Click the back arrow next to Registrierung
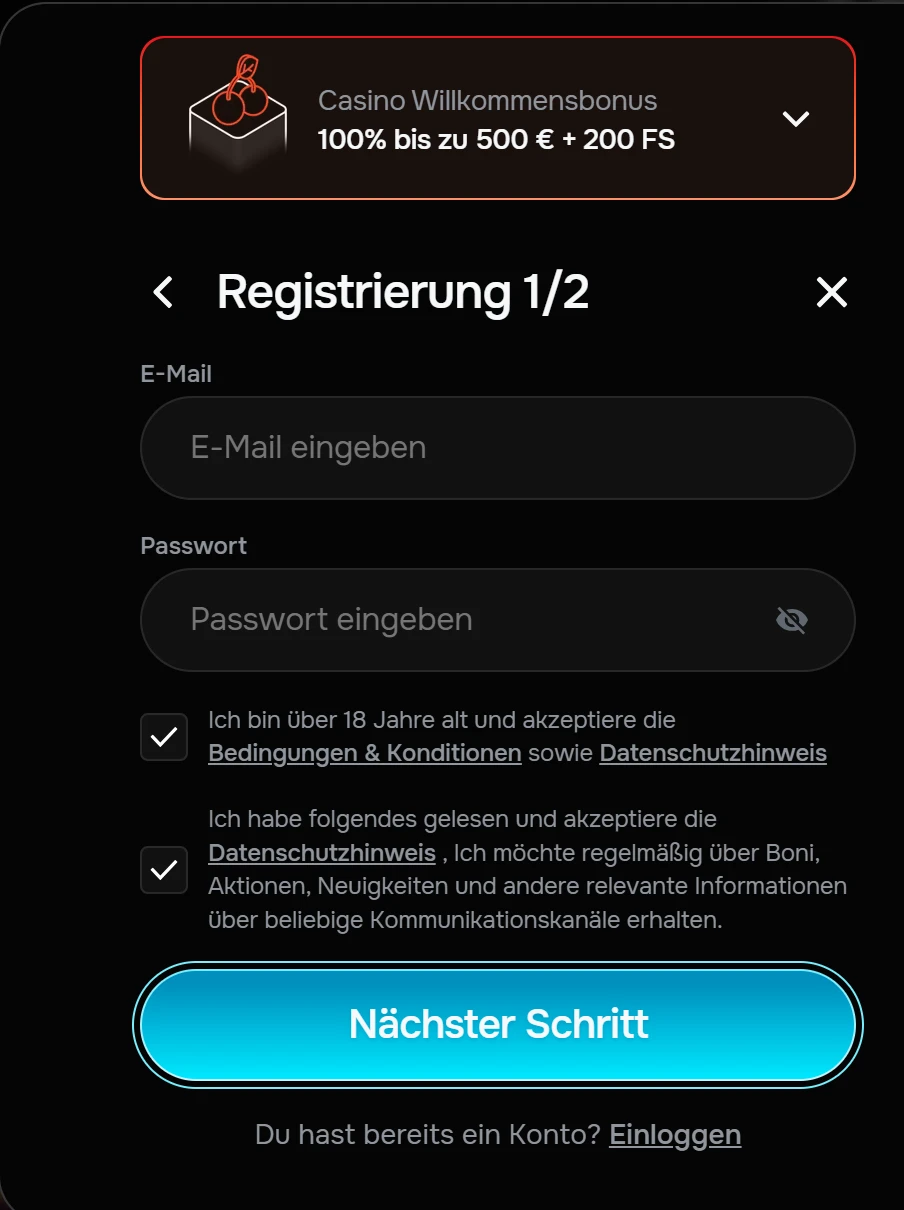Image resolution: width=904 pixels, height=1210 pixels. 163,292
